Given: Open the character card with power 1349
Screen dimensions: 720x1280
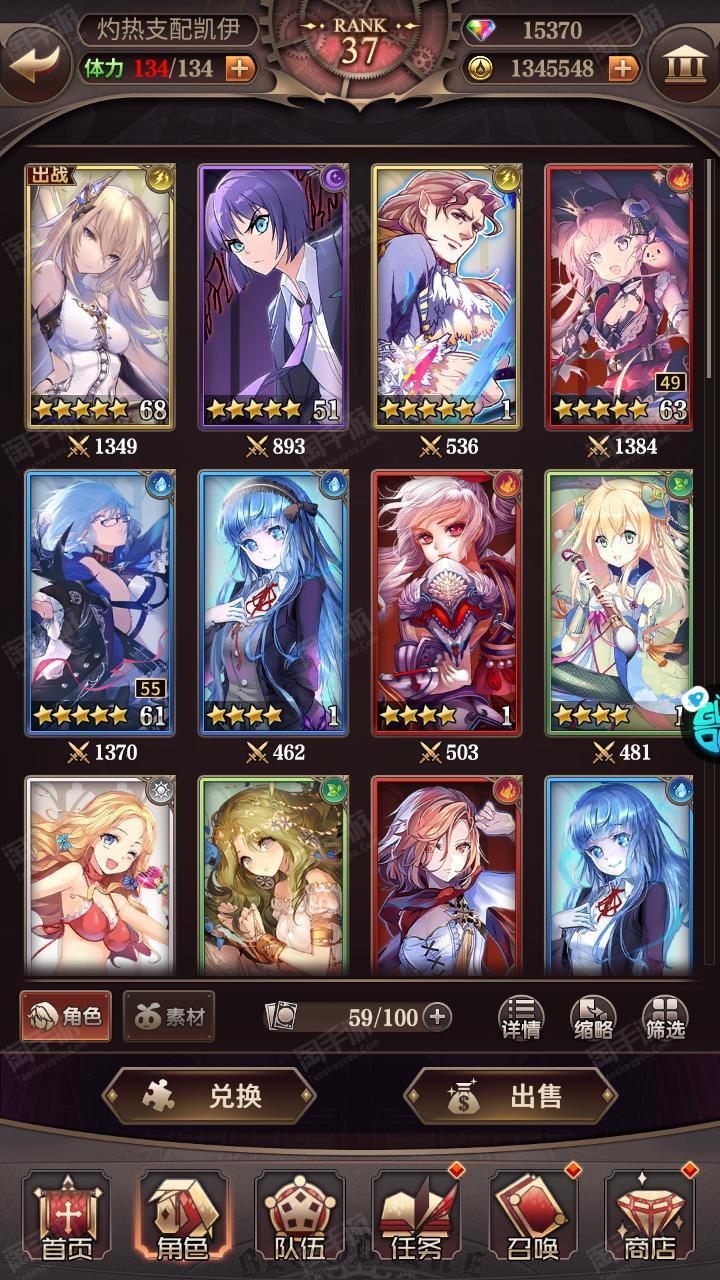Looking at the screenshot, I should click(100, 297).
